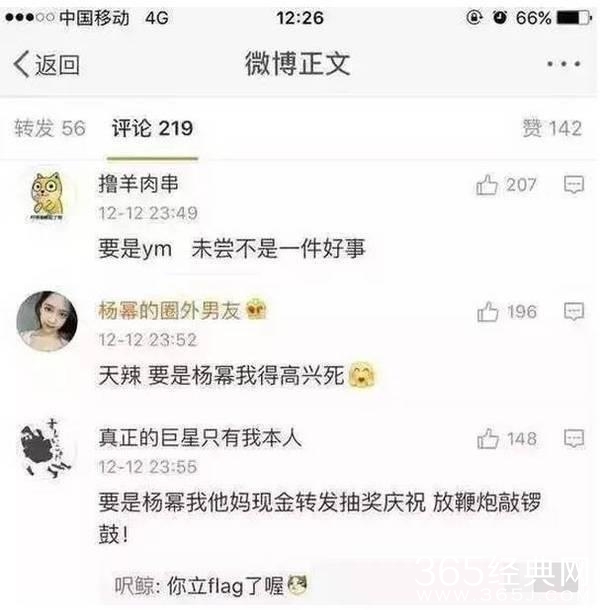Open the reply from 呎鲸
The width and height of the screenshot is (600, 610).
[210, 583]
